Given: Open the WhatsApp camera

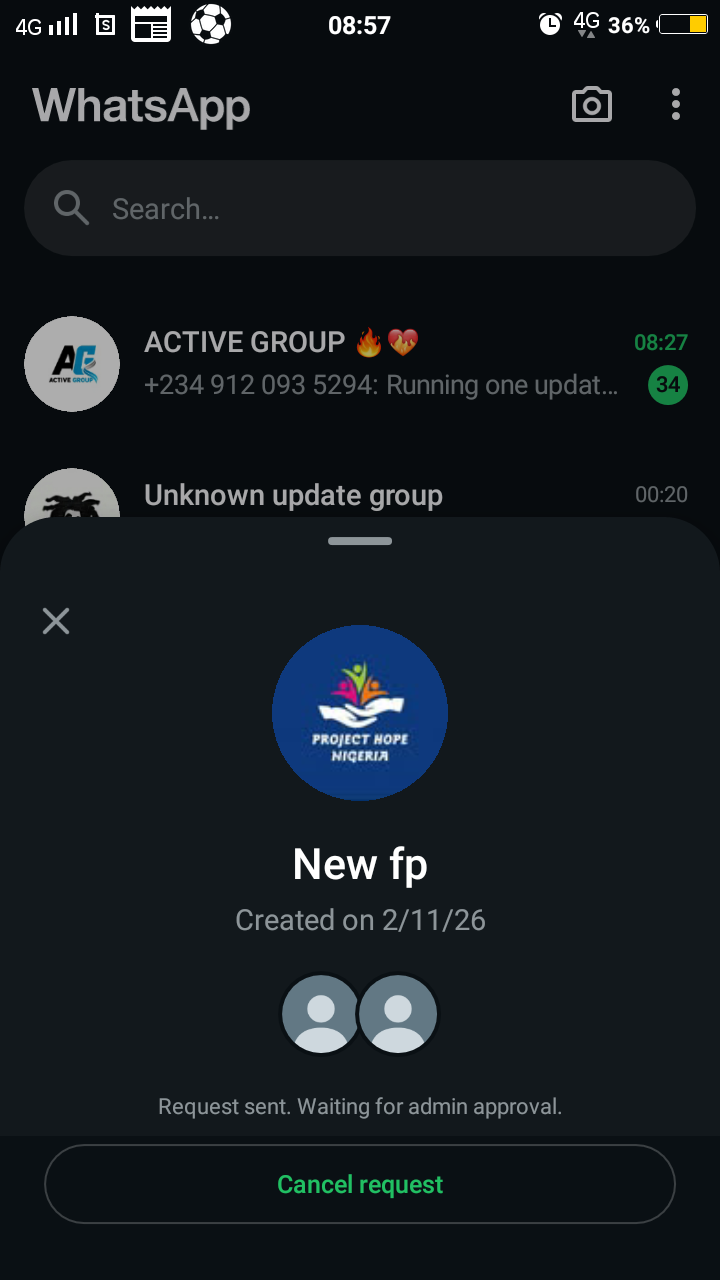Looking at the screenshot, I should 591,105.
